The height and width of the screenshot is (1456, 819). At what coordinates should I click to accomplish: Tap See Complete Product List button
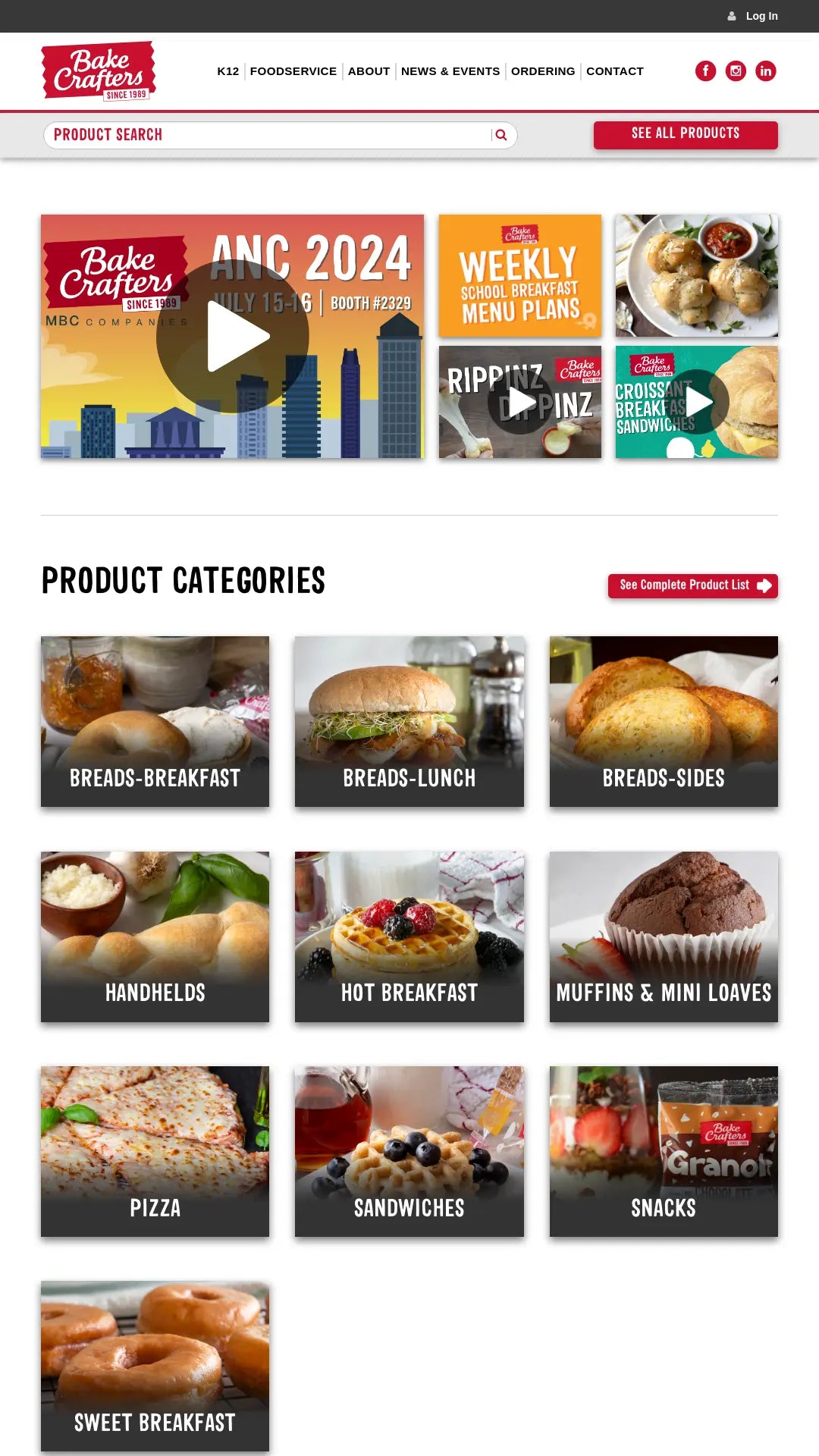tap(692, 585)
